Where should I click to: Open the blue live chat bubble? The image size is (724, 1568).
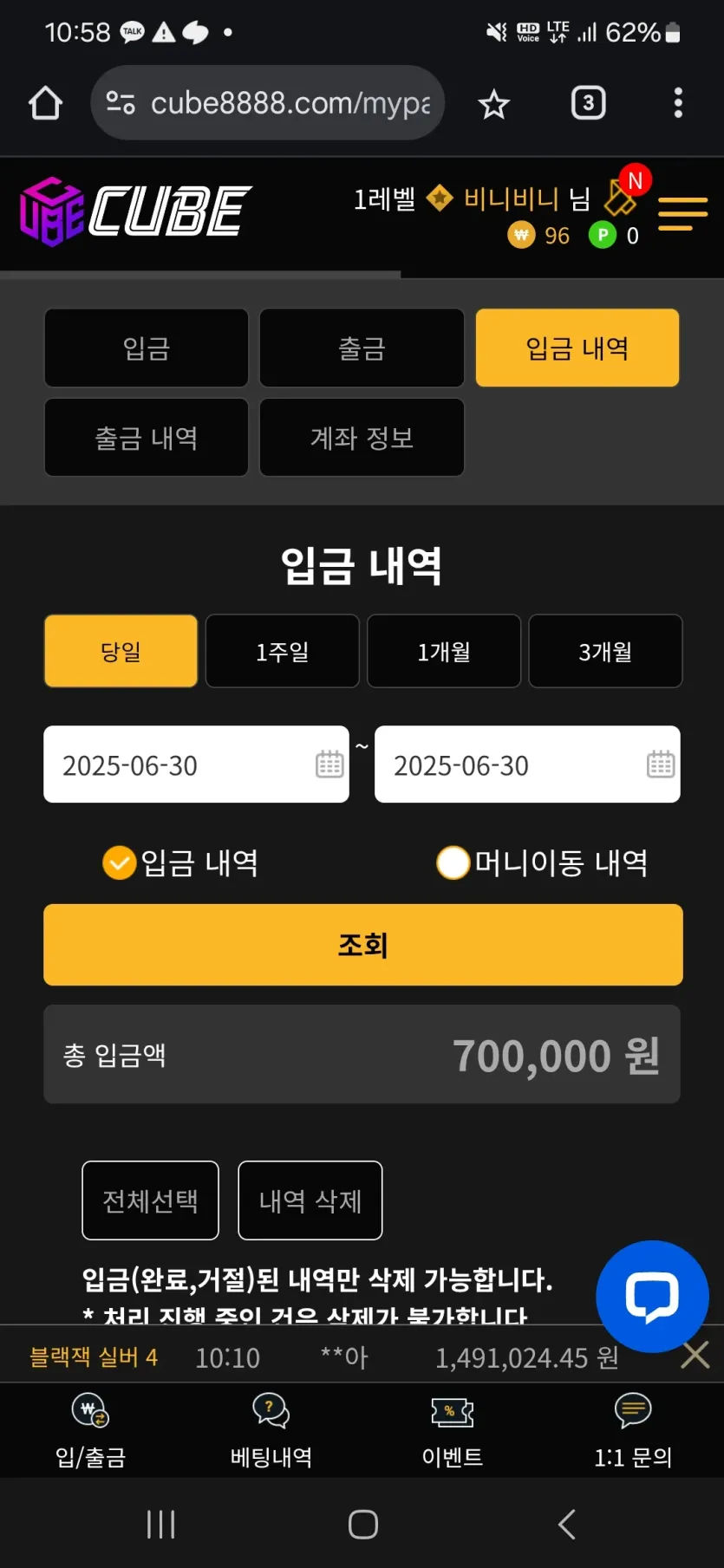click(652, 1297)
